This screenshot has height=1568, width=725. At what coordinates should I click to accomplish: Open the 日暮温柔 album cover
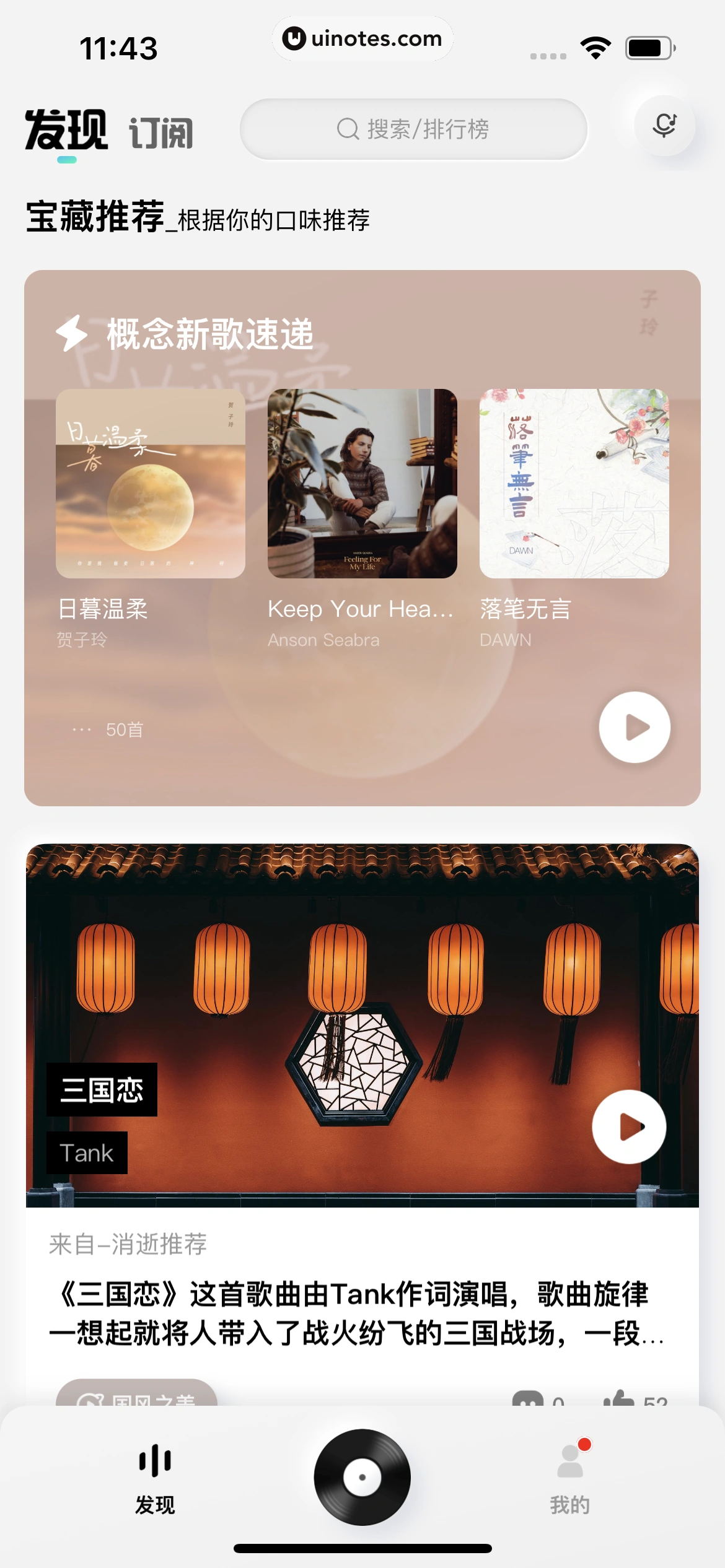(x=151, y=484)
